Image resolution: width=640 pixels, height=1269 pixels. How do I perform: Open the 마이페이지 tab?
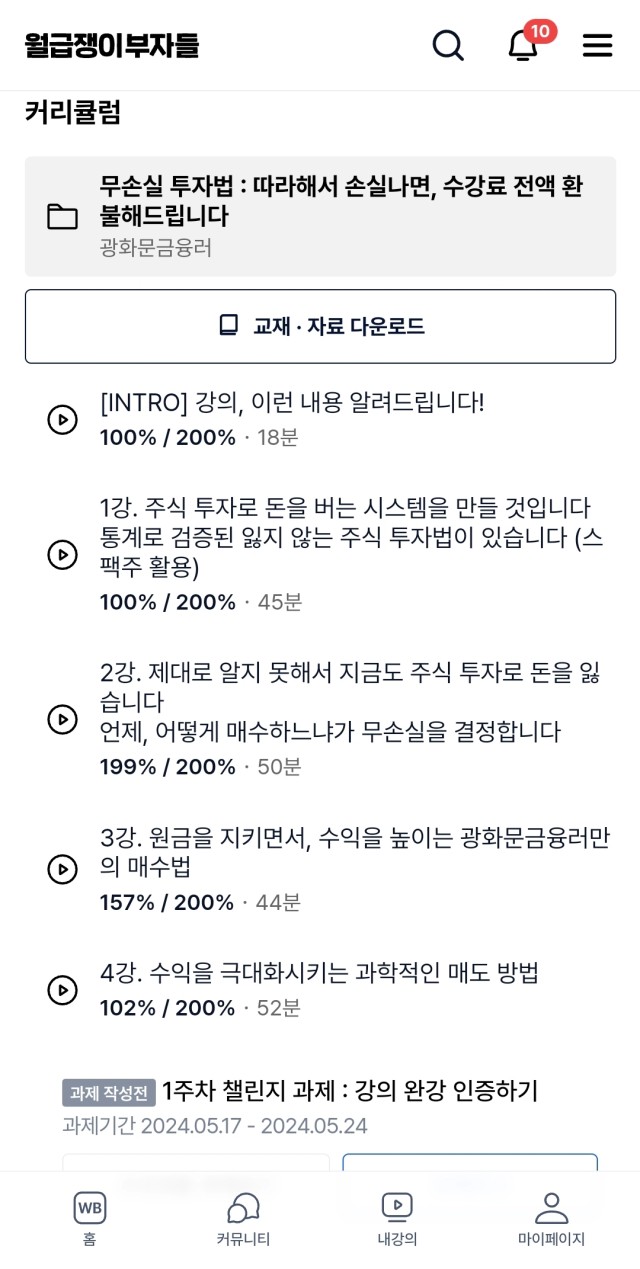tap(551, 1219)
